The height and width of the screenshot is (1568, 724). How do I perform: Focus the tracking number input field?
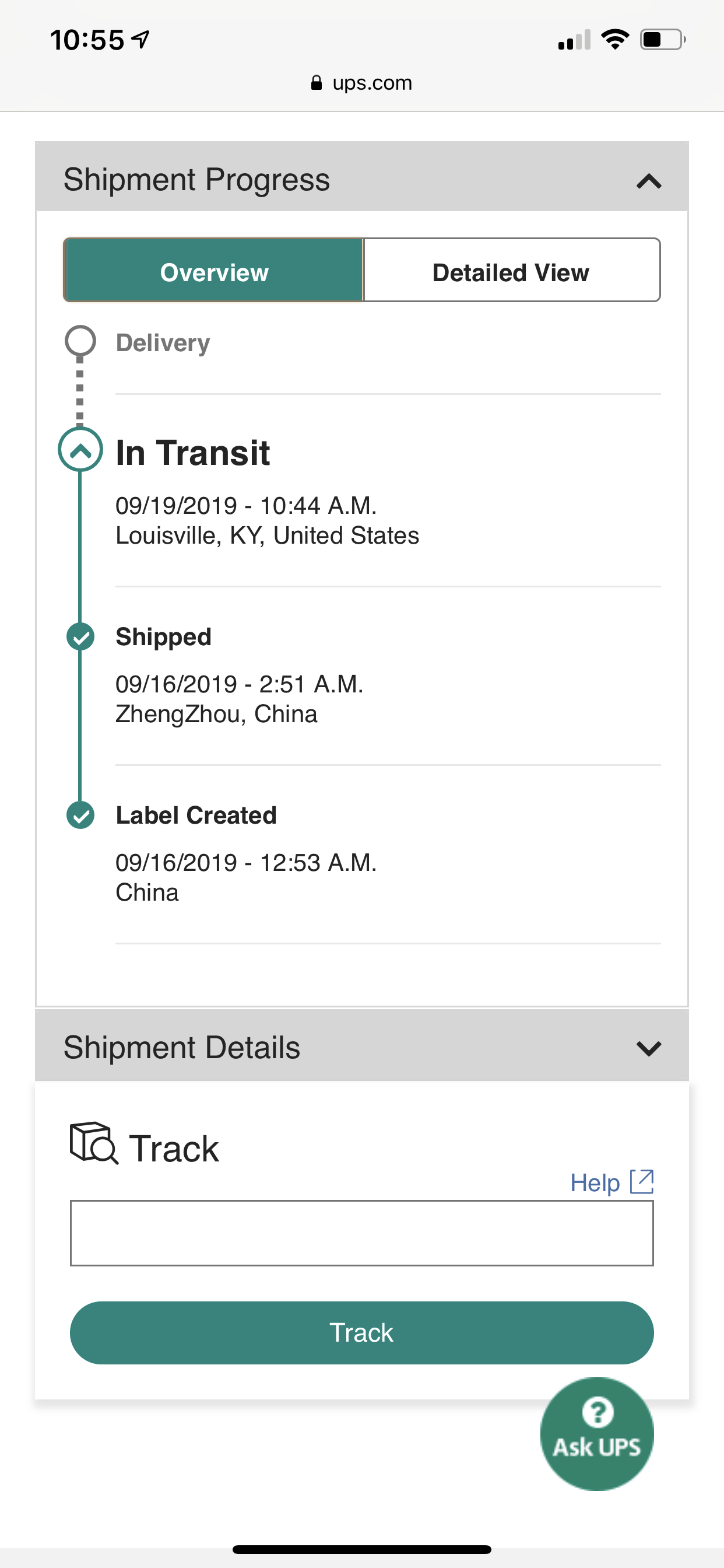(361, 1233)
